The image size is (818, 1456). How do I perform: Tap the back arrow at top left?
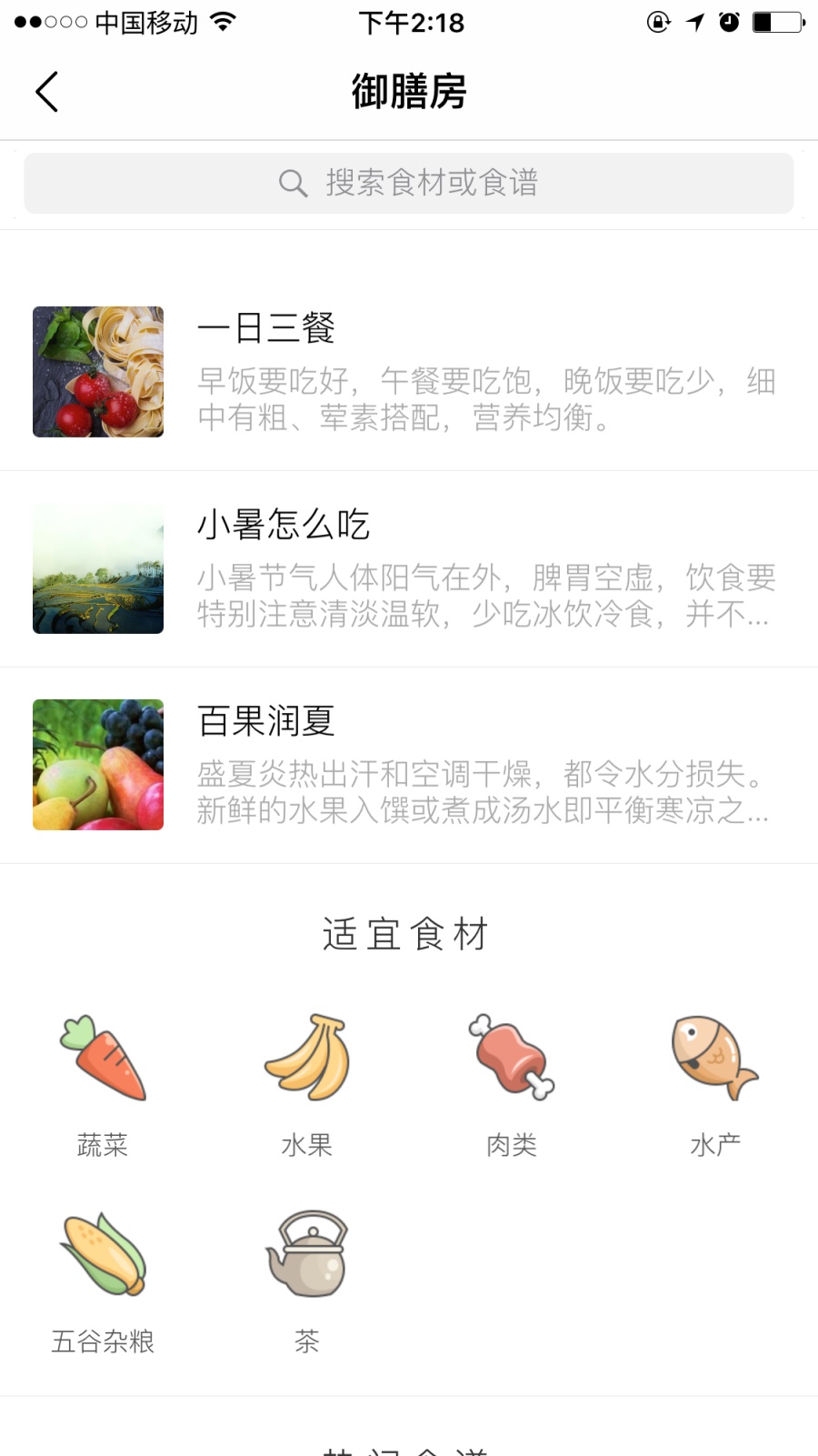pos(45,91)
